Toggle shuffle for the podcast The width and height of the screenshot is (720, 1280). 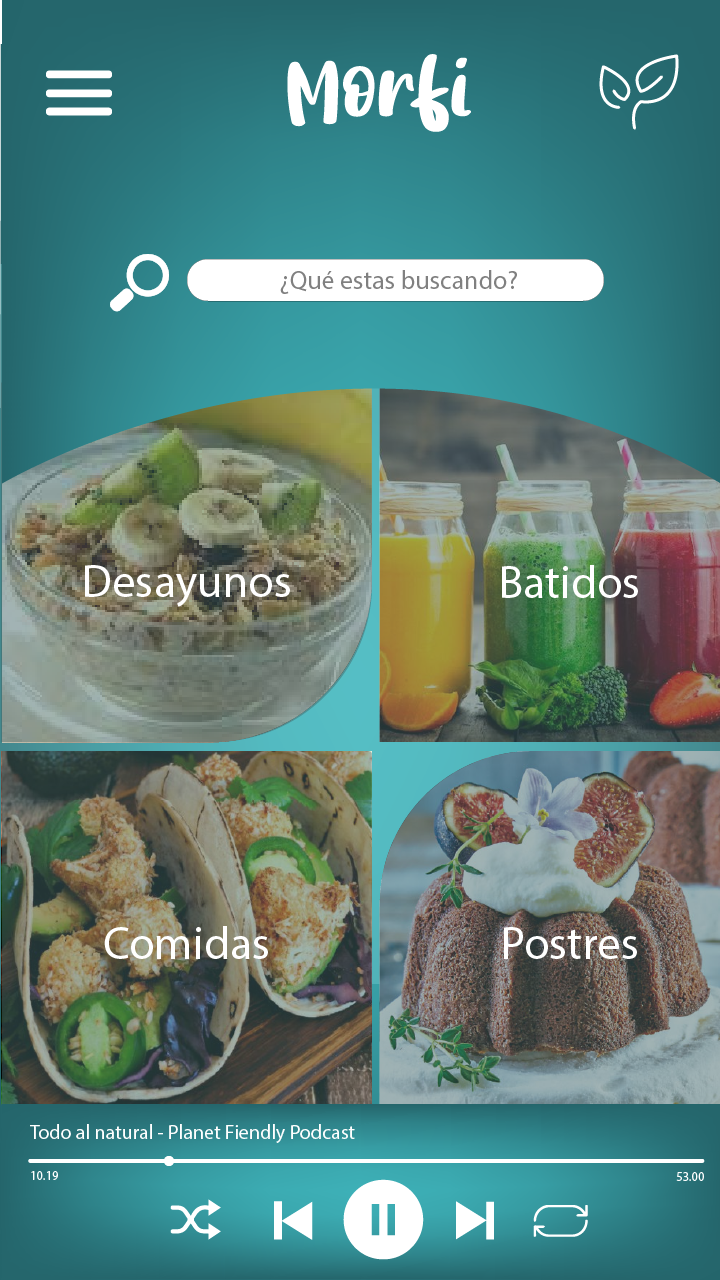tap(195, 1221)
